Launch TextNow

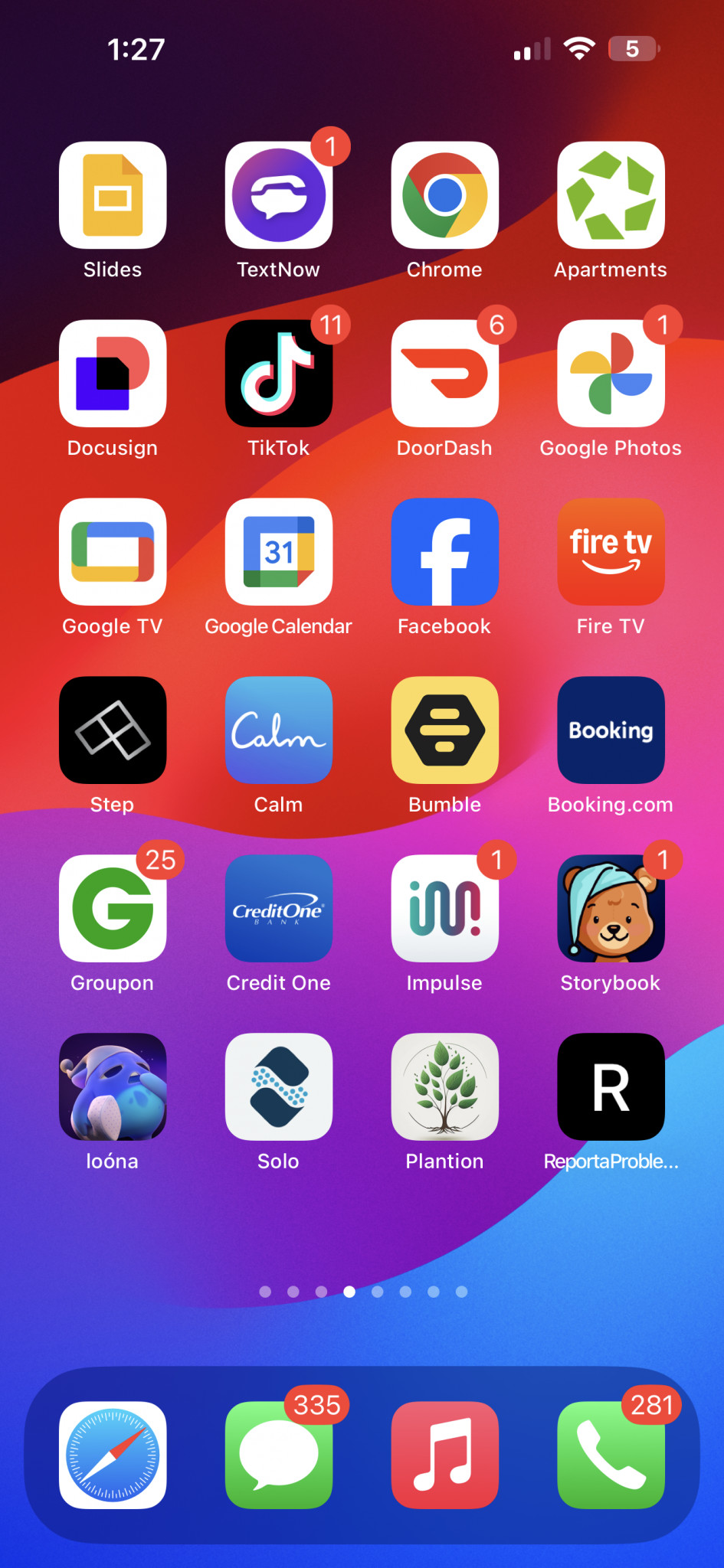(279, 195)
